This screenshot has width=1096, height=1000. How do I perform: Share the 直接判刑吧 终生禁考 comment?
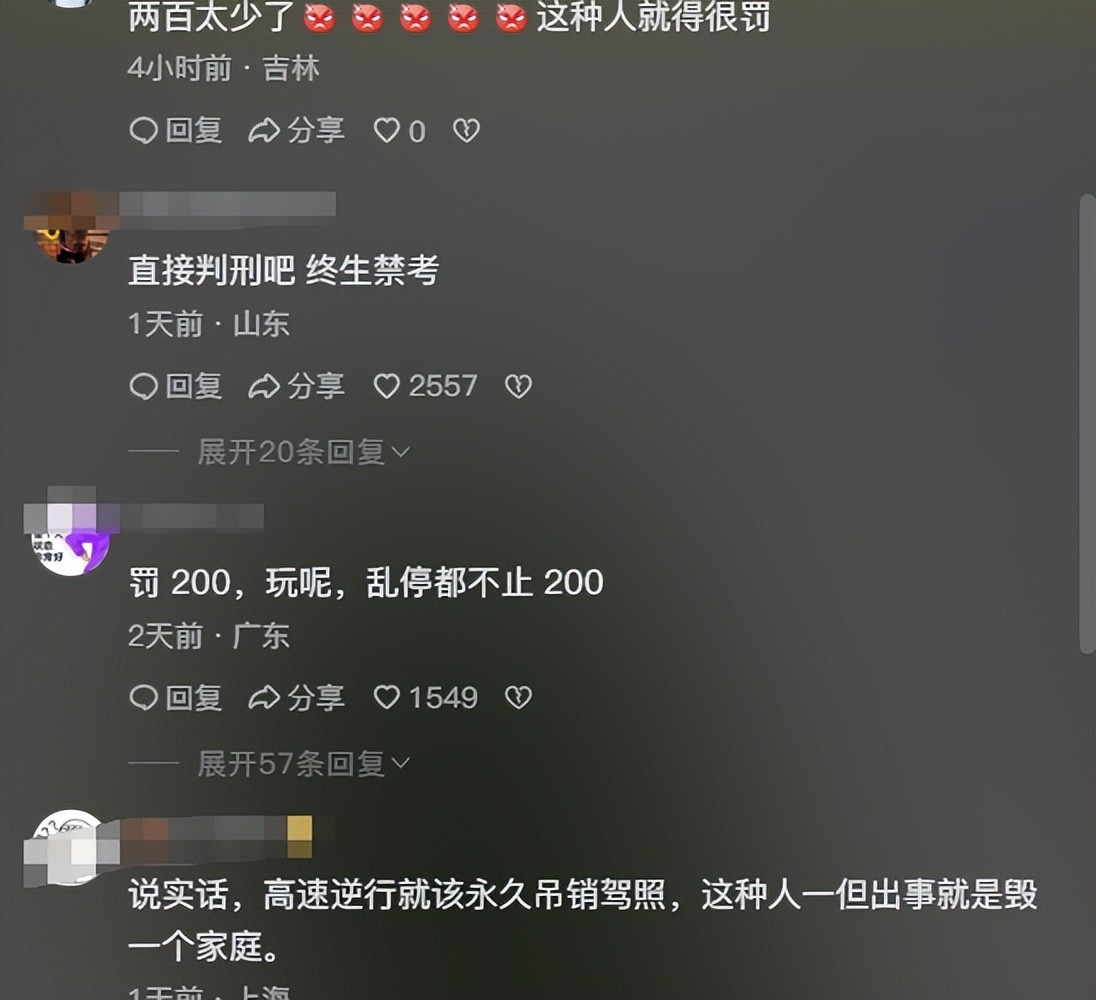[x=296, y=386]
